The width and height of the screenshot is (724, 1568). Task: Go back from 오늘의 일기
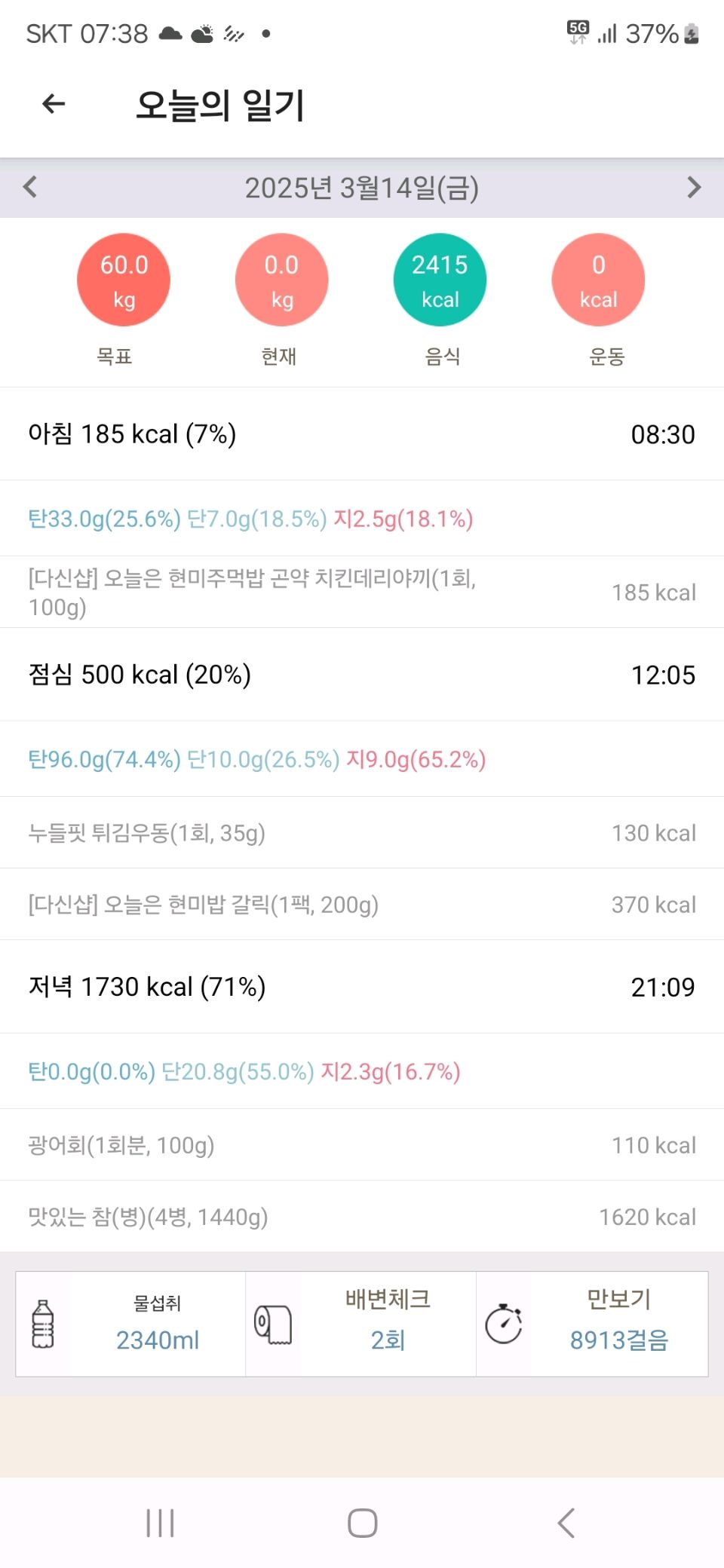[x=54, y=104]
